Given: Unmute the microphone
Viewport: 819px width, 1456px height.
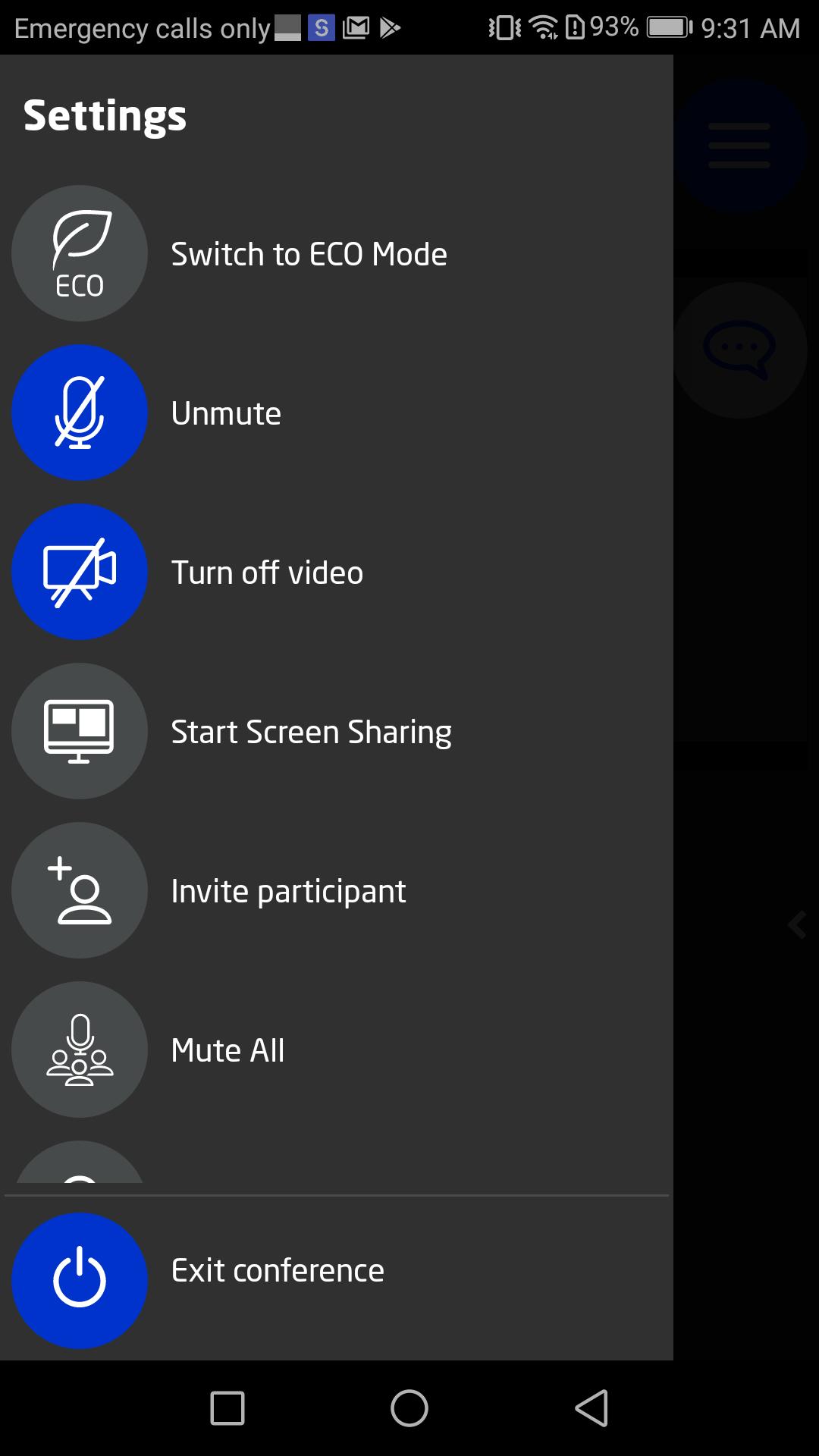Looking at the screenshot, I should point(80,413).
